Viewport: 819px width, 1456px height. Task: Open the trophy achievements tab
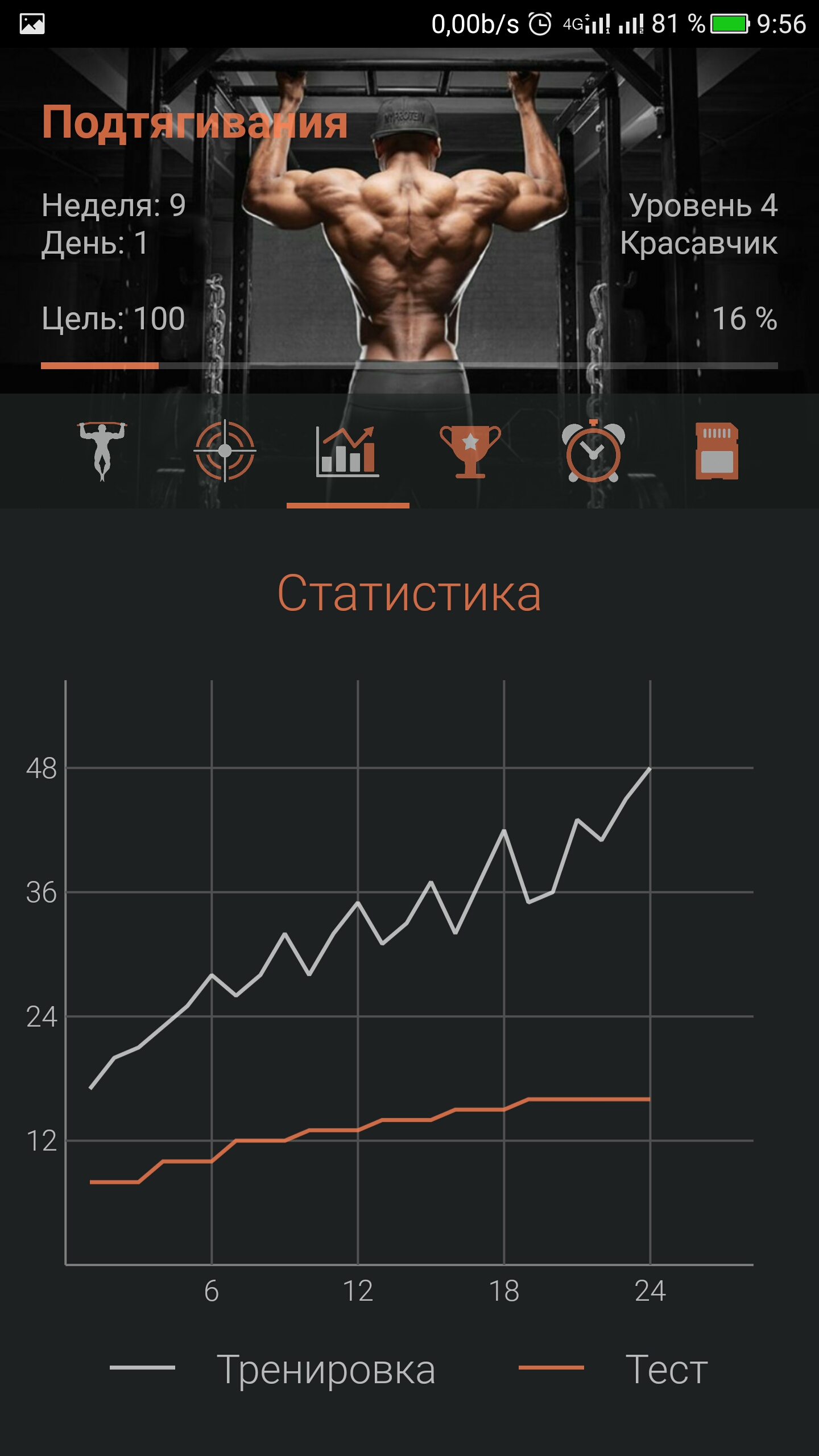[470, 452]
